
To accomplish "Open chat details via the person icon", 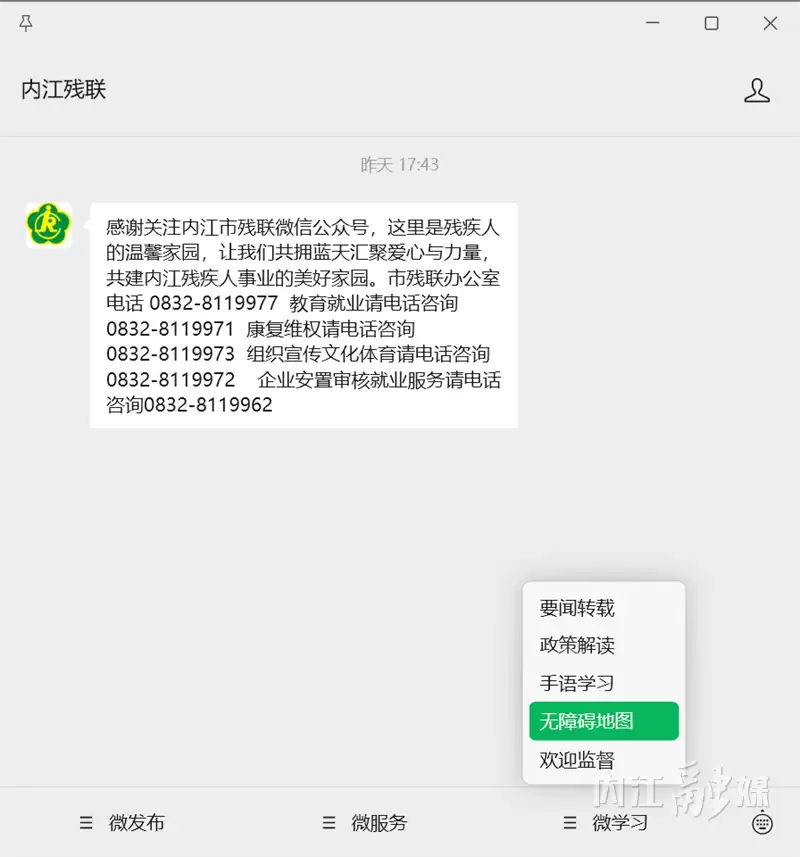I will (758, 90).
